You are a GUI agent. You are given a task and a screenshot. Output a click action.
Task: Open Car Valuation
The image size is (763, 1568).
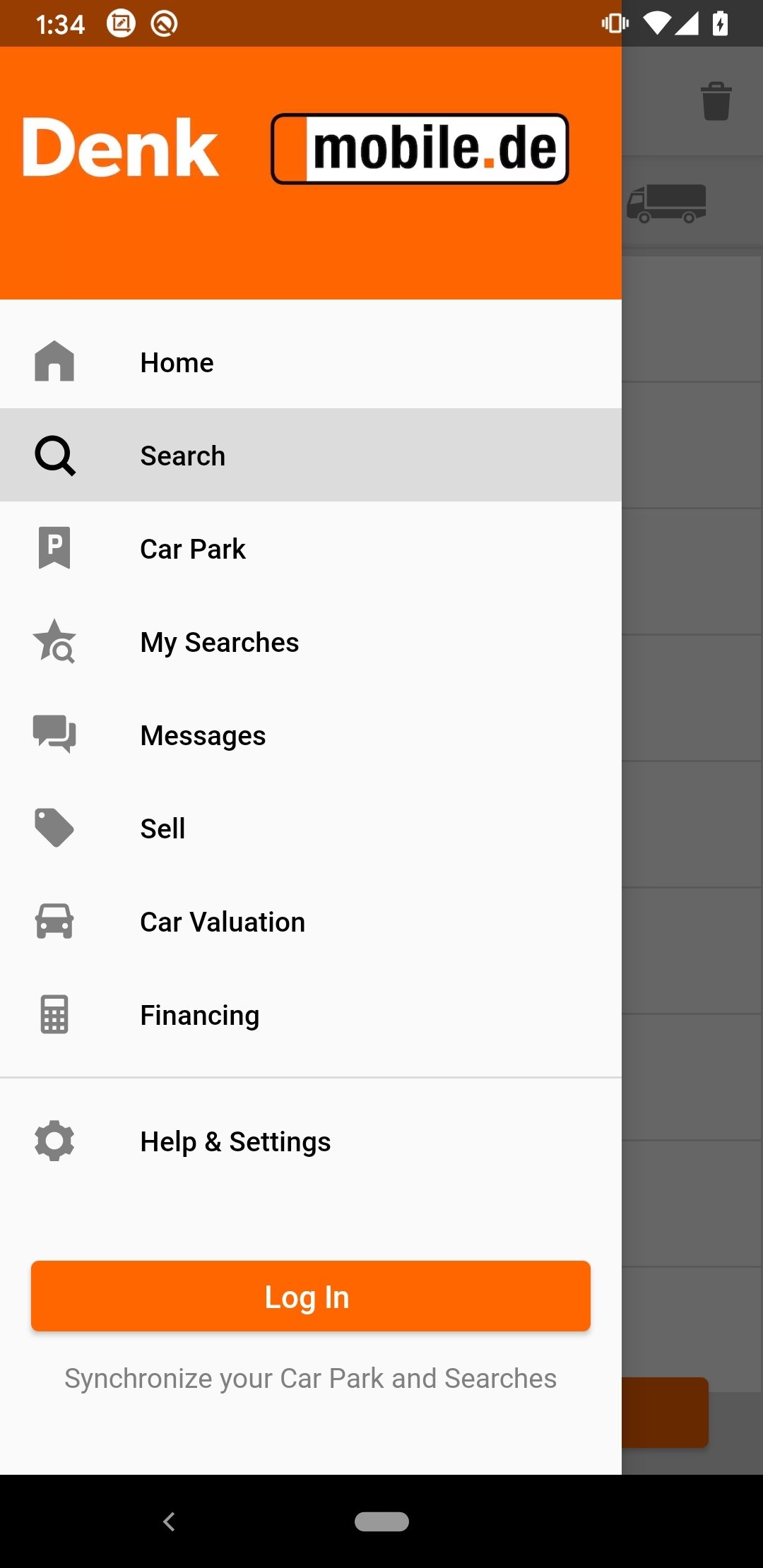pos(311,922)
